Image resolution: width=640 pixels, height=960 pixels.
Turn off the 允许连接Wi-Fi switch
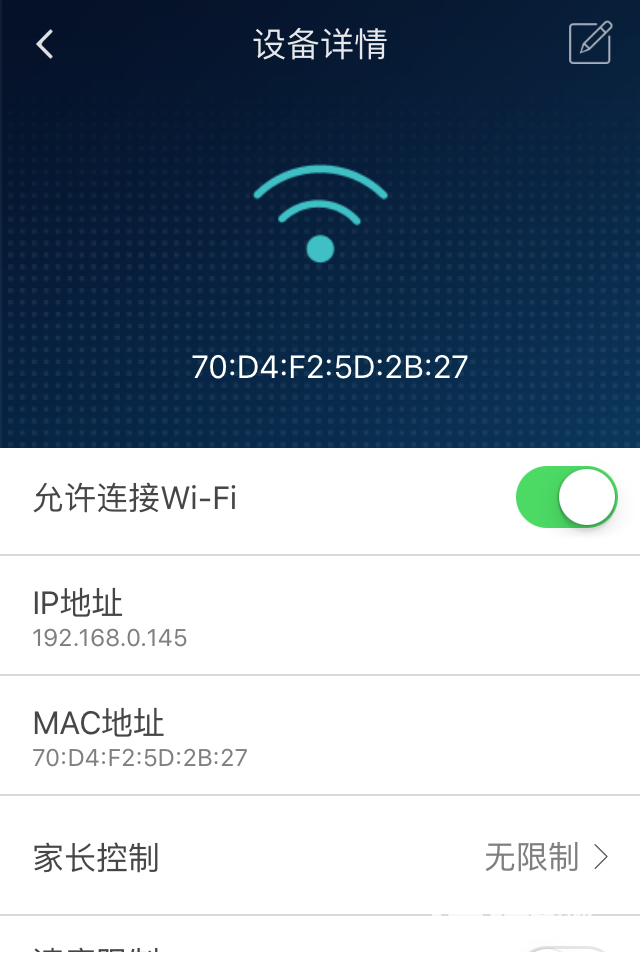566,497
